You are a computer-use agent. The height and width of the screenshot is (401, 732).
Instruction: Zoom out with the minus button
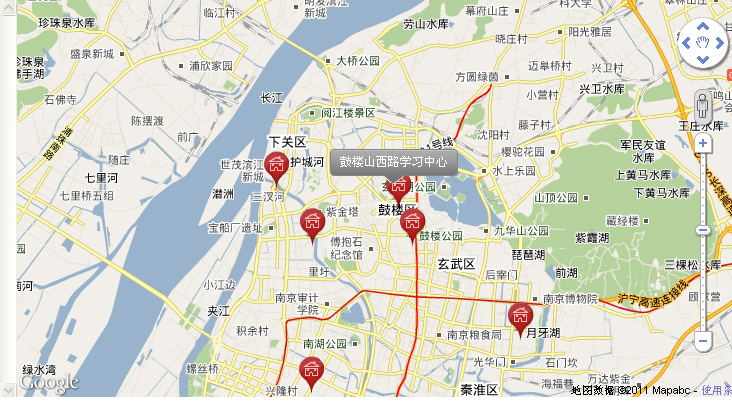[702, 341]
